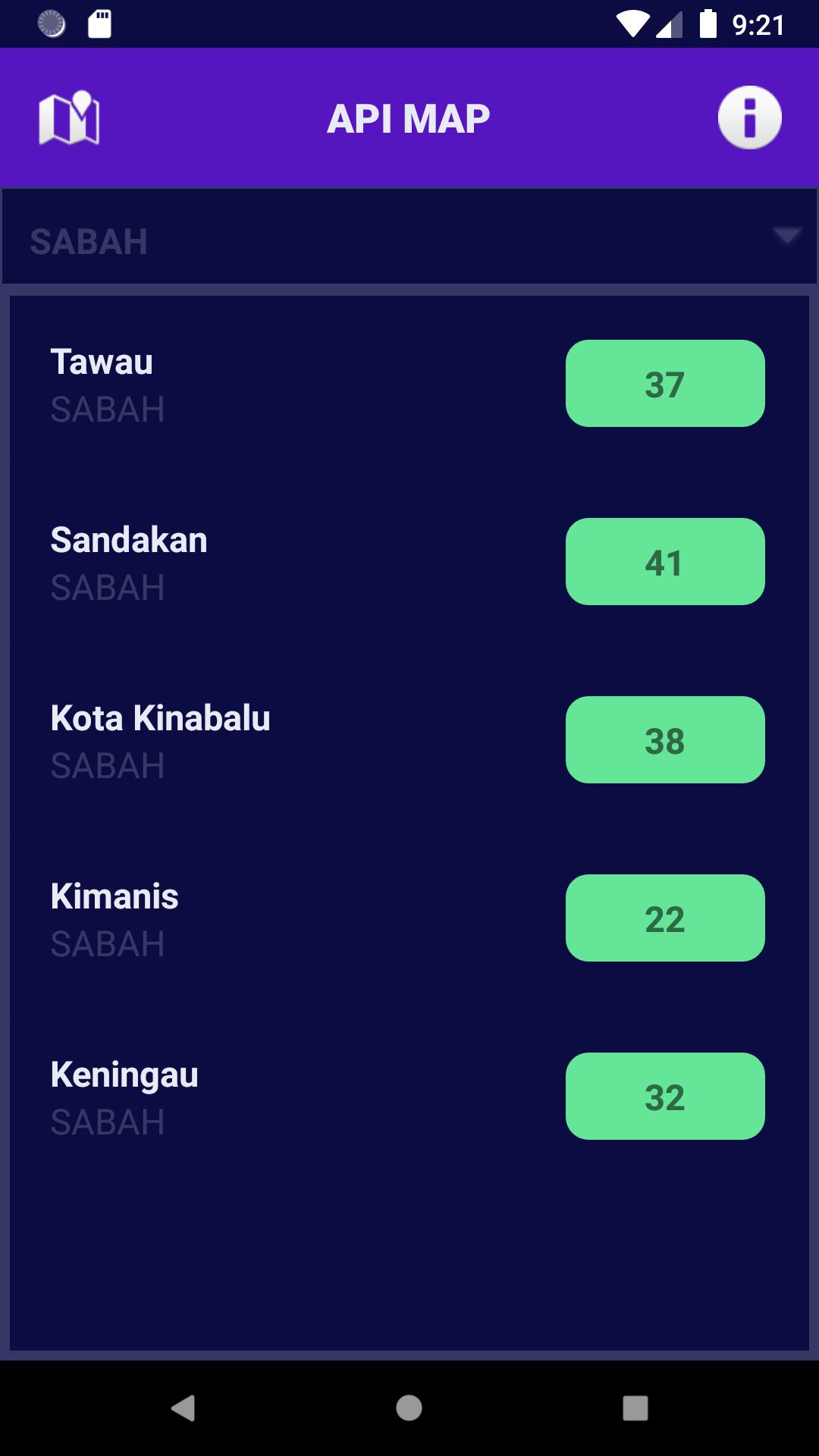Viewport: 819px width, 1456px height.
Task: Tap the Keningau station name
Action: tap(124, 1075)
